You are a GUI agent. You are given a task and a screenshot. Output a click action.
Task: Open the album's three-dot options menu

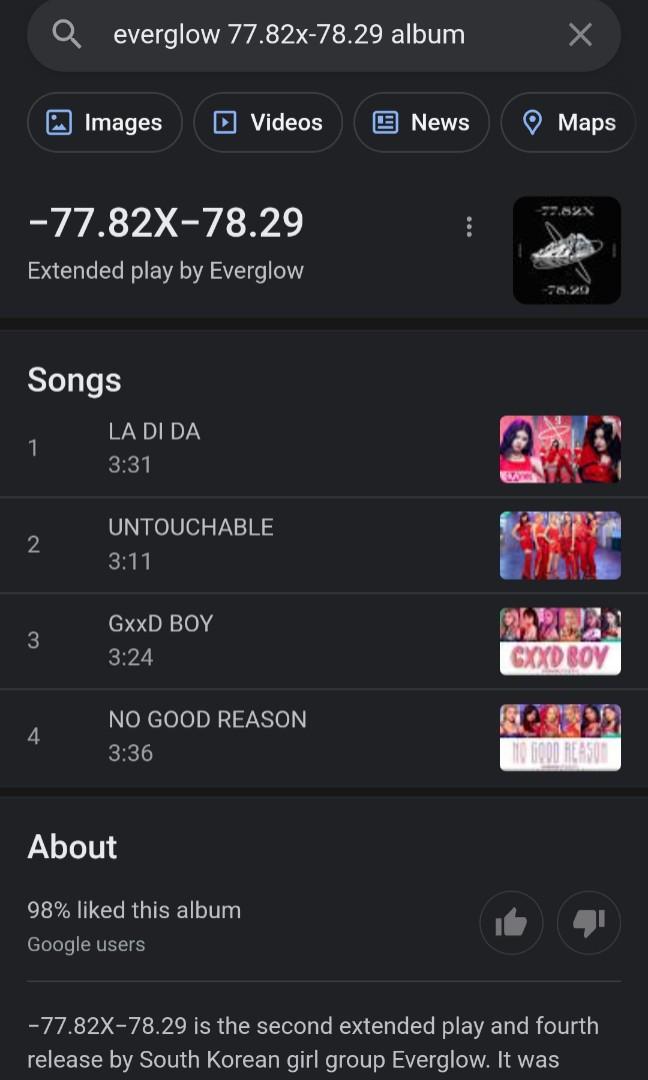point(468,227)
